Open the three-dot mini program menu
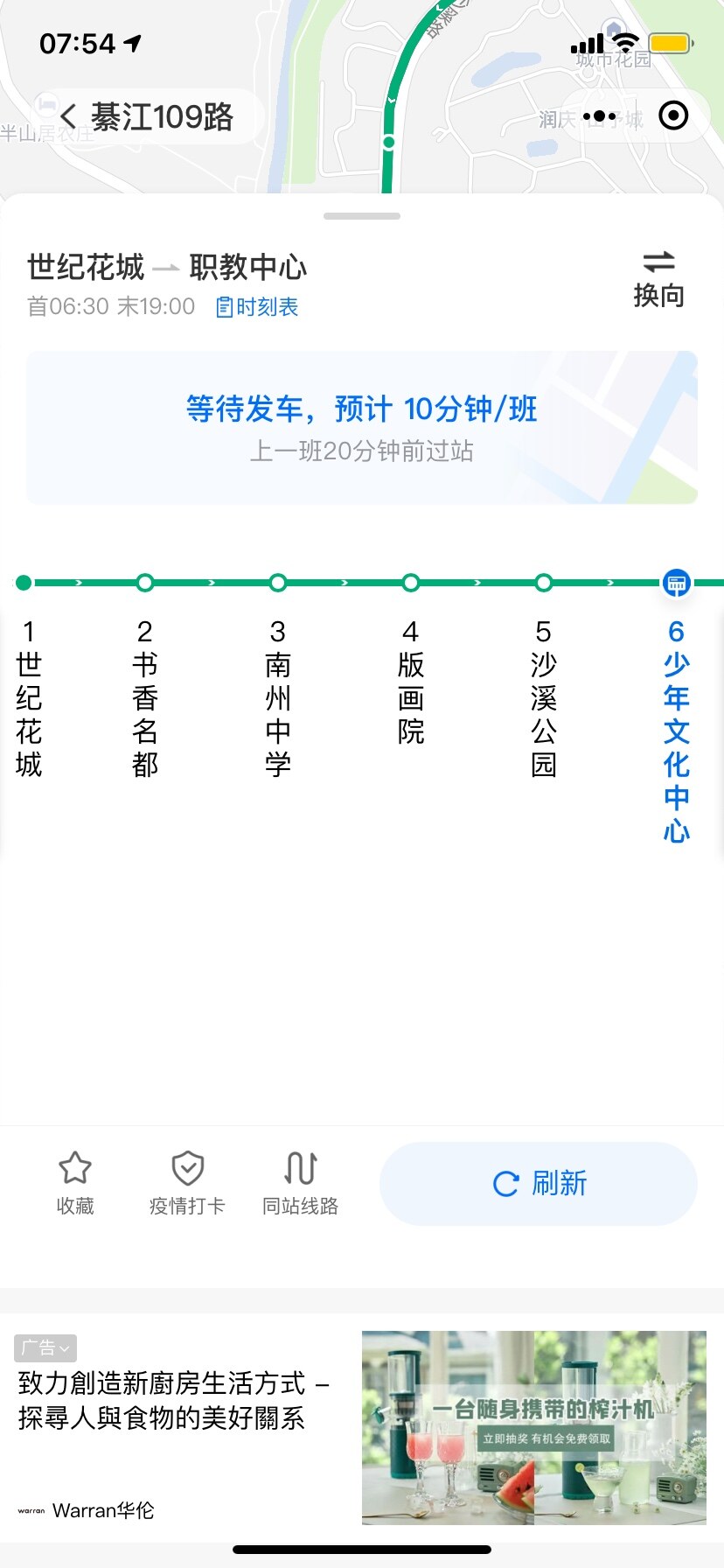The width and height of the screenshot is (724, 1568). coord(599,116)
